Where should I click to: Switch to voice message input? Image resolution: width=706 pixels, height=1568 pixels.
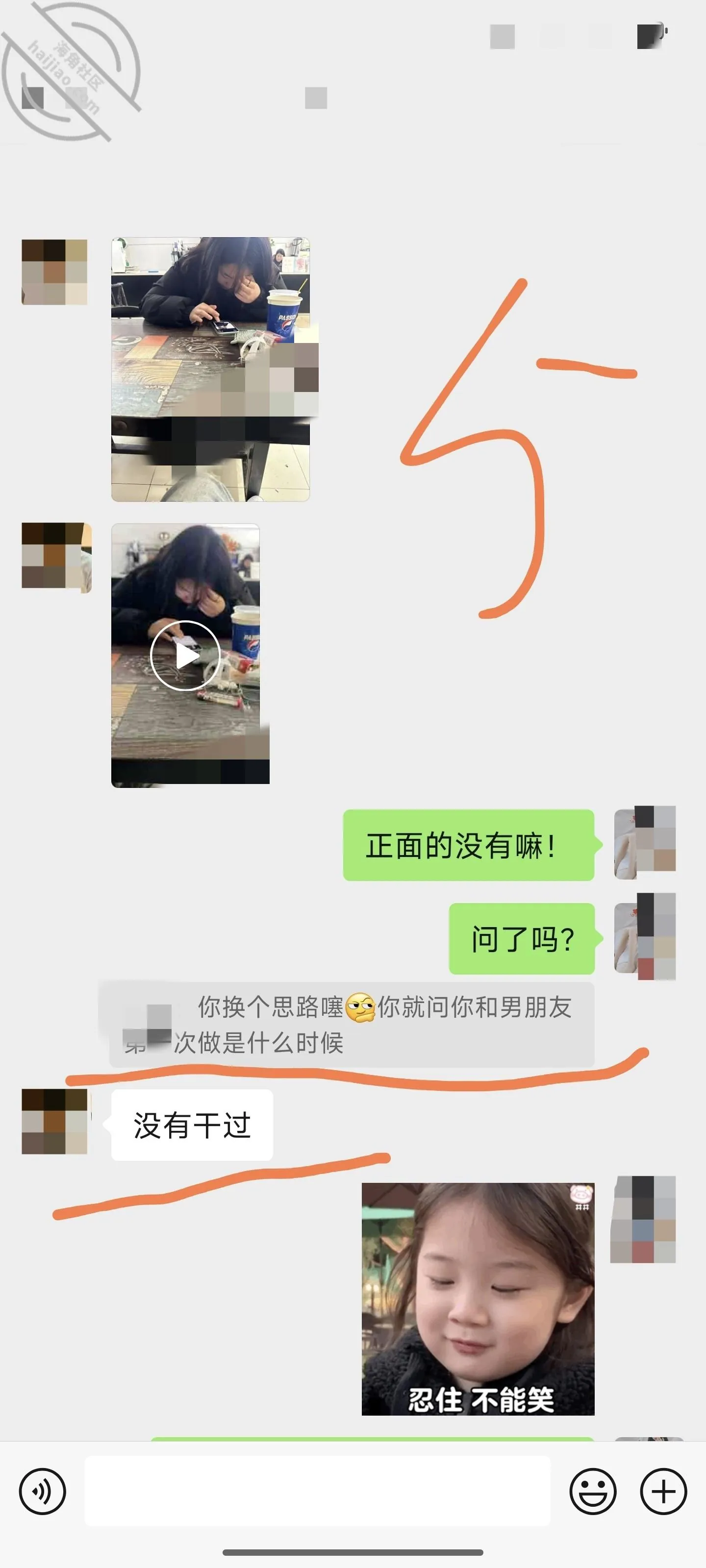42,1491
